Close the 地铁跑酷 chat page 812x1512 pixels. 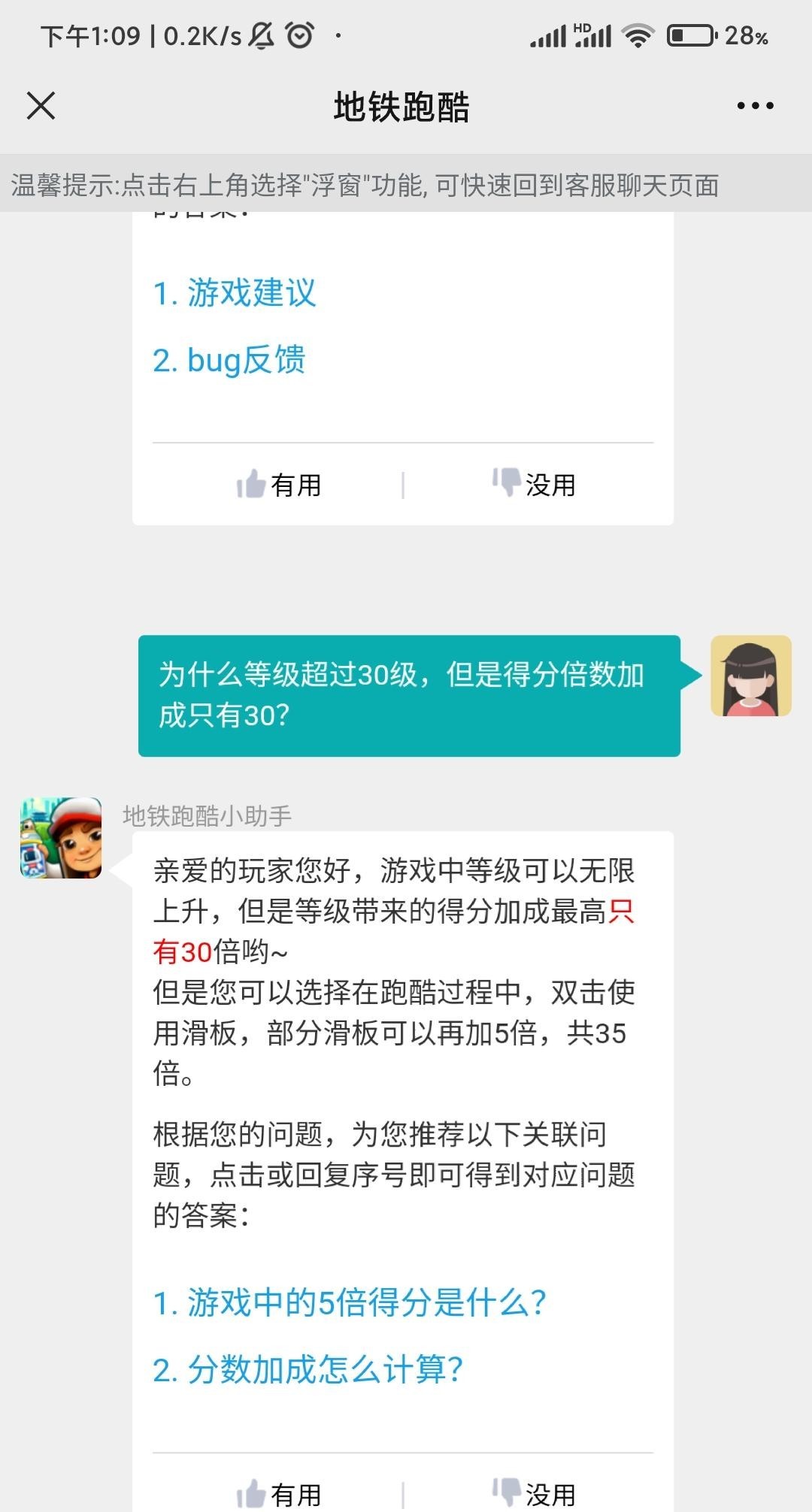click(x=41, y=106)
